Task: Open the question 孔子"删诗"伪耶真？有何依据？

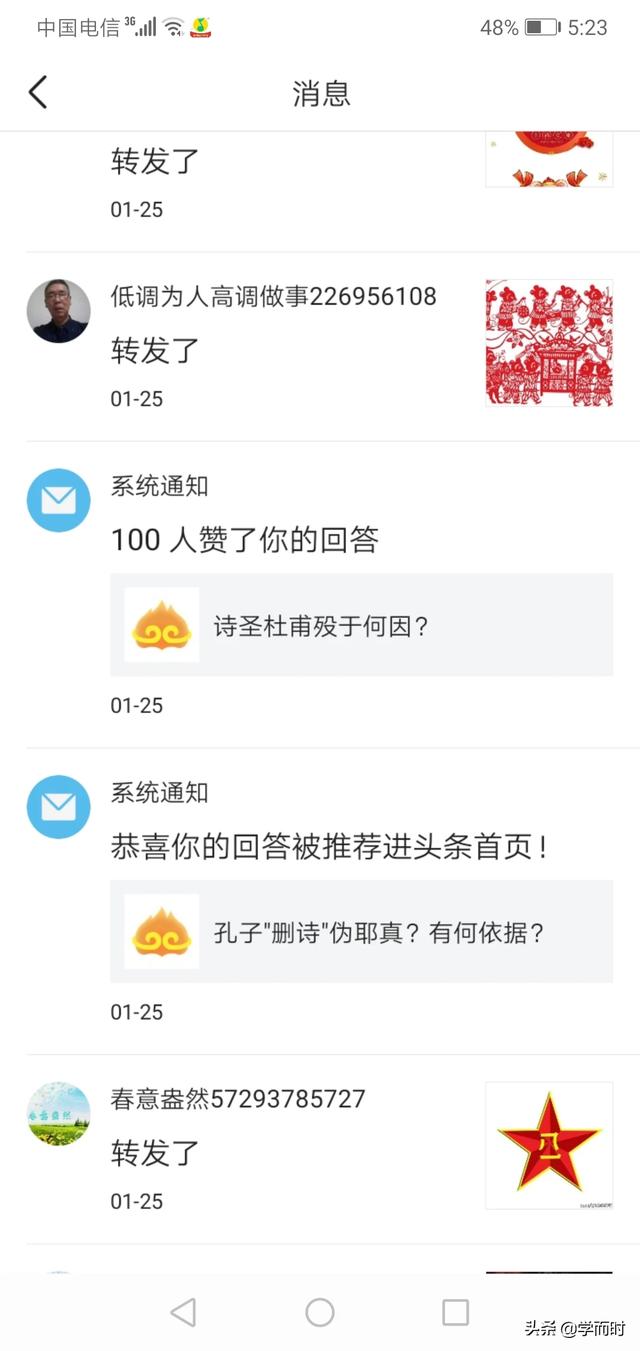Action: 361,932
